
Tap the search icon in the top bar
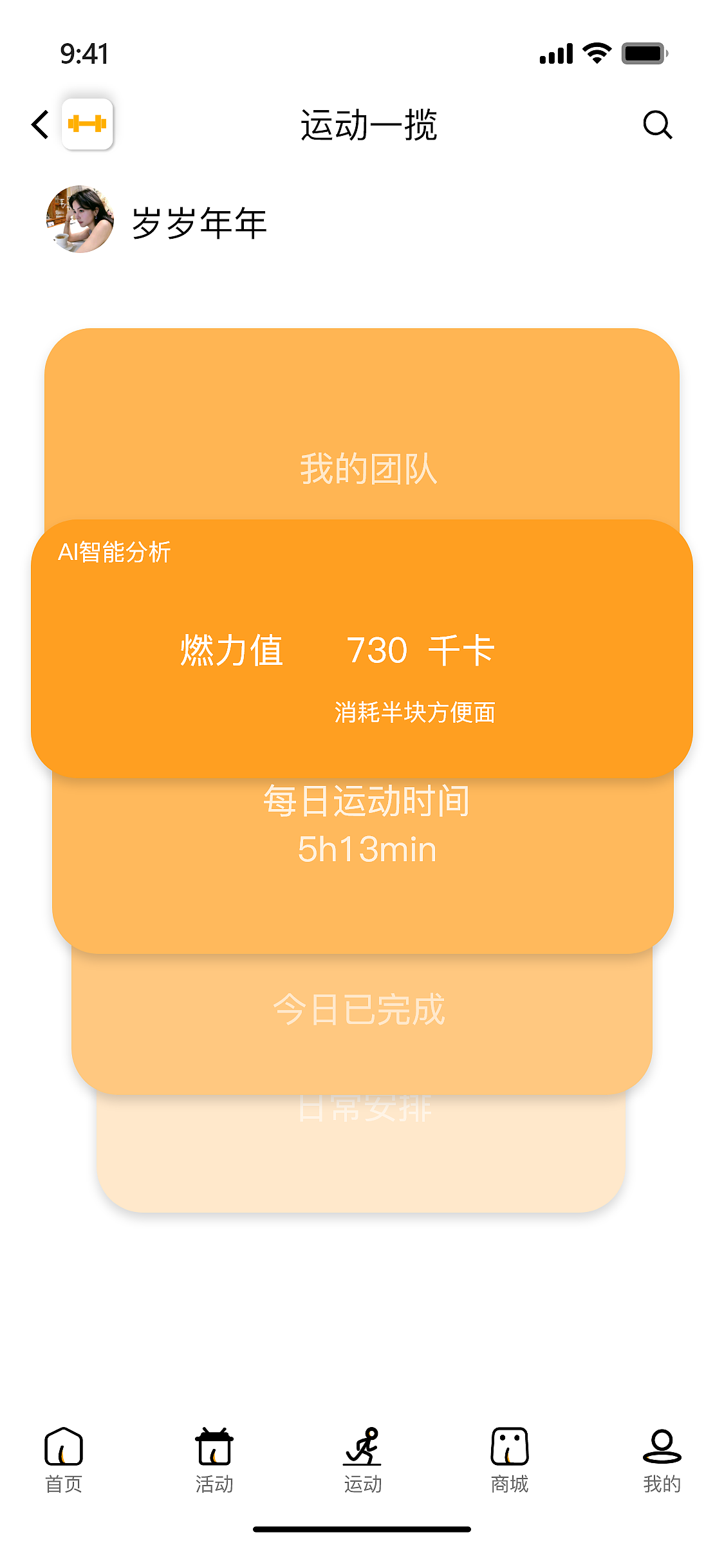(656, 124)
